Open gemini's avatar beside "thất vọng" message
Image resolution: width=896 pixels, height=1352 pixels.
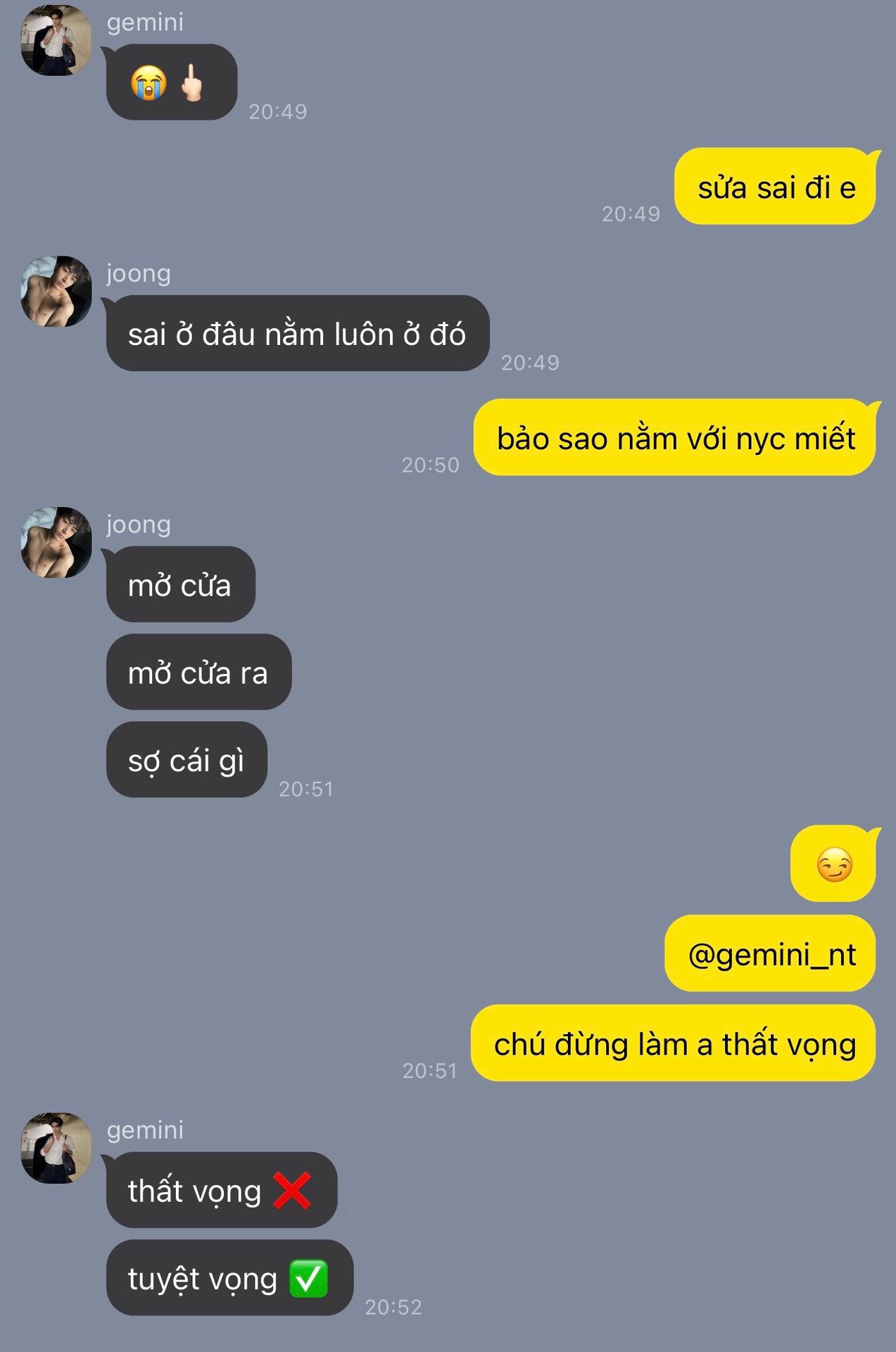pos(56,1148)
